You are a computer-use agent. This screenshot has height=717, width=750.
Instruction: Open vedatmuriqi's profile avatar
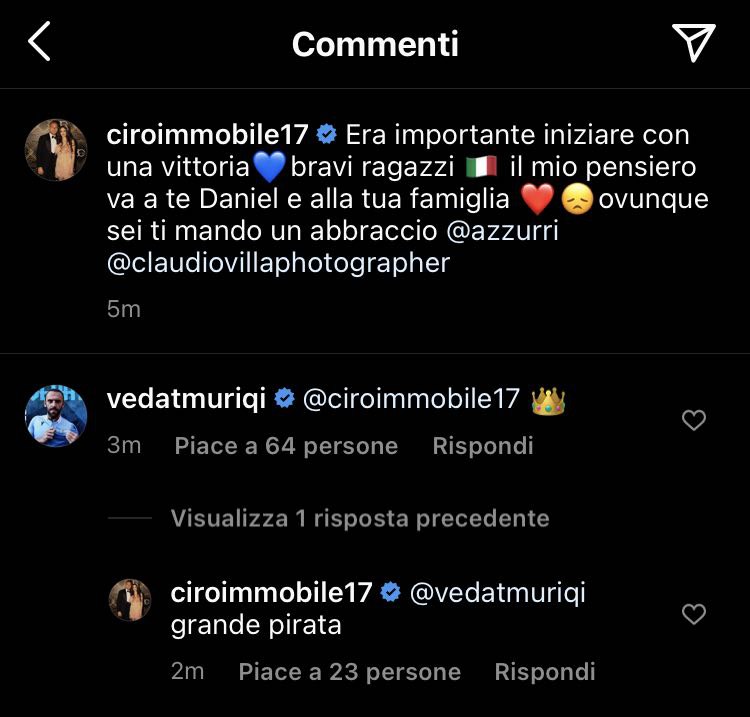click(x=56, y=414)
